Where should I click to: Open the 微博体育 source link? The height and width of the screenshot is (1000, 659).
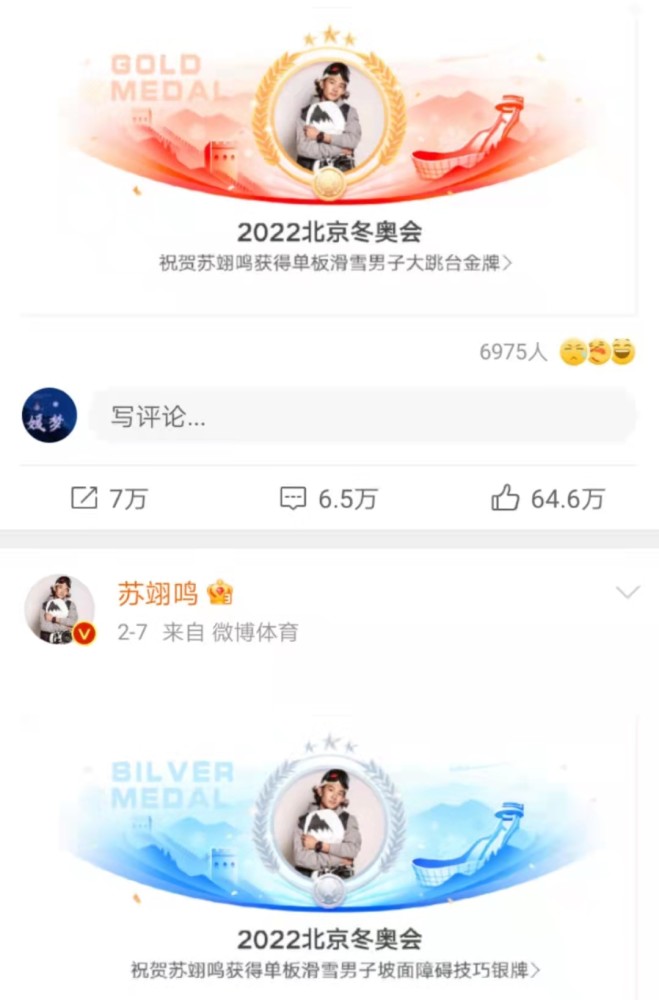click(x=255, y=633)
